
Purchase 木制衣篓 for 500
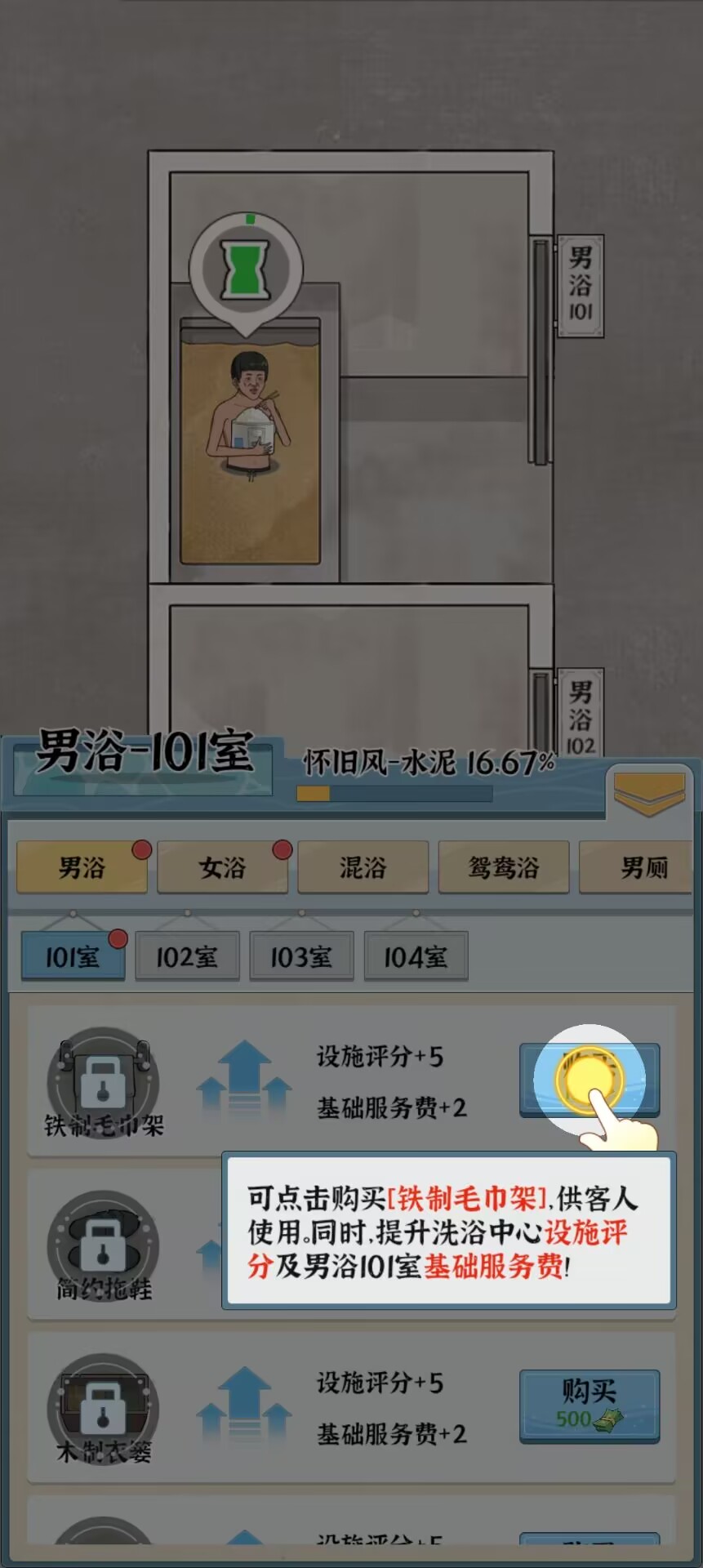pos(590,1406)
